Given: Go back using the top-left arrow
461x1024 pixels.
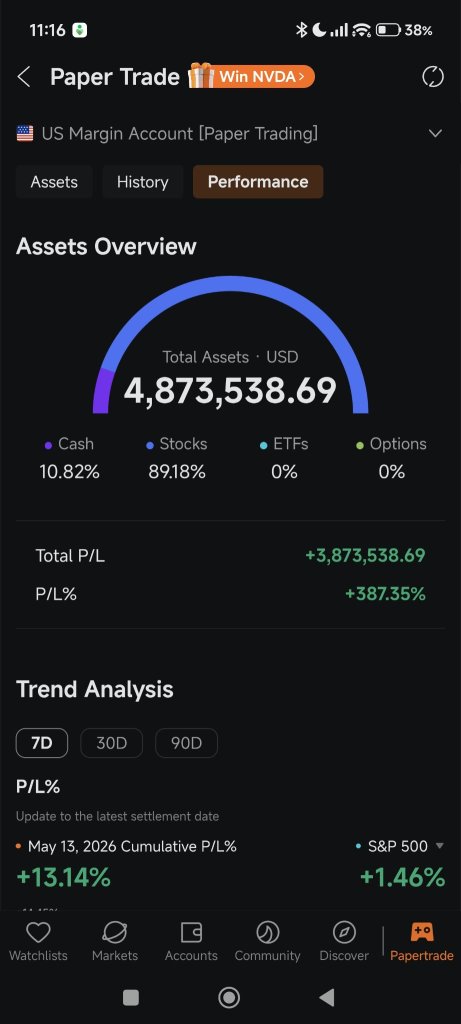Looking at the screenshot, I should pos(24,77).
